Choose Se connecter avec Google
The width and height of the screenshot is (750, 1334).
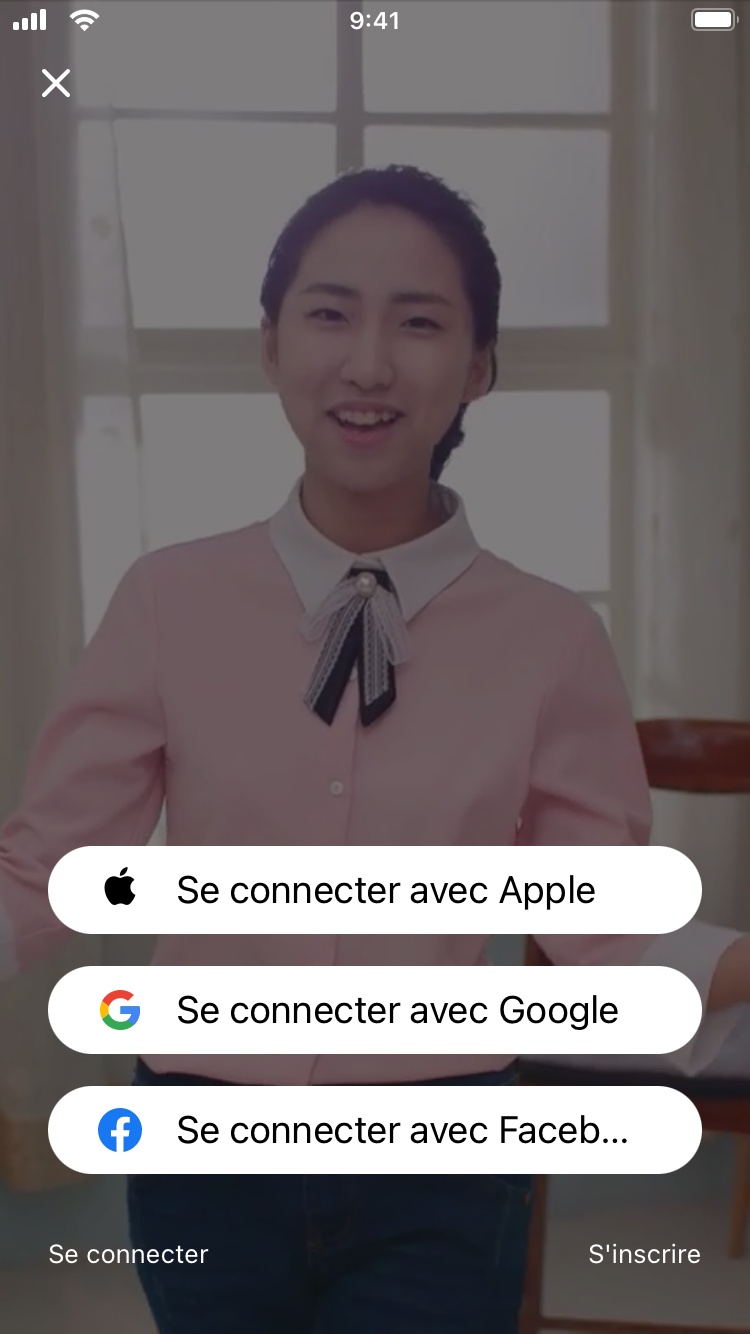[375, 1010]
